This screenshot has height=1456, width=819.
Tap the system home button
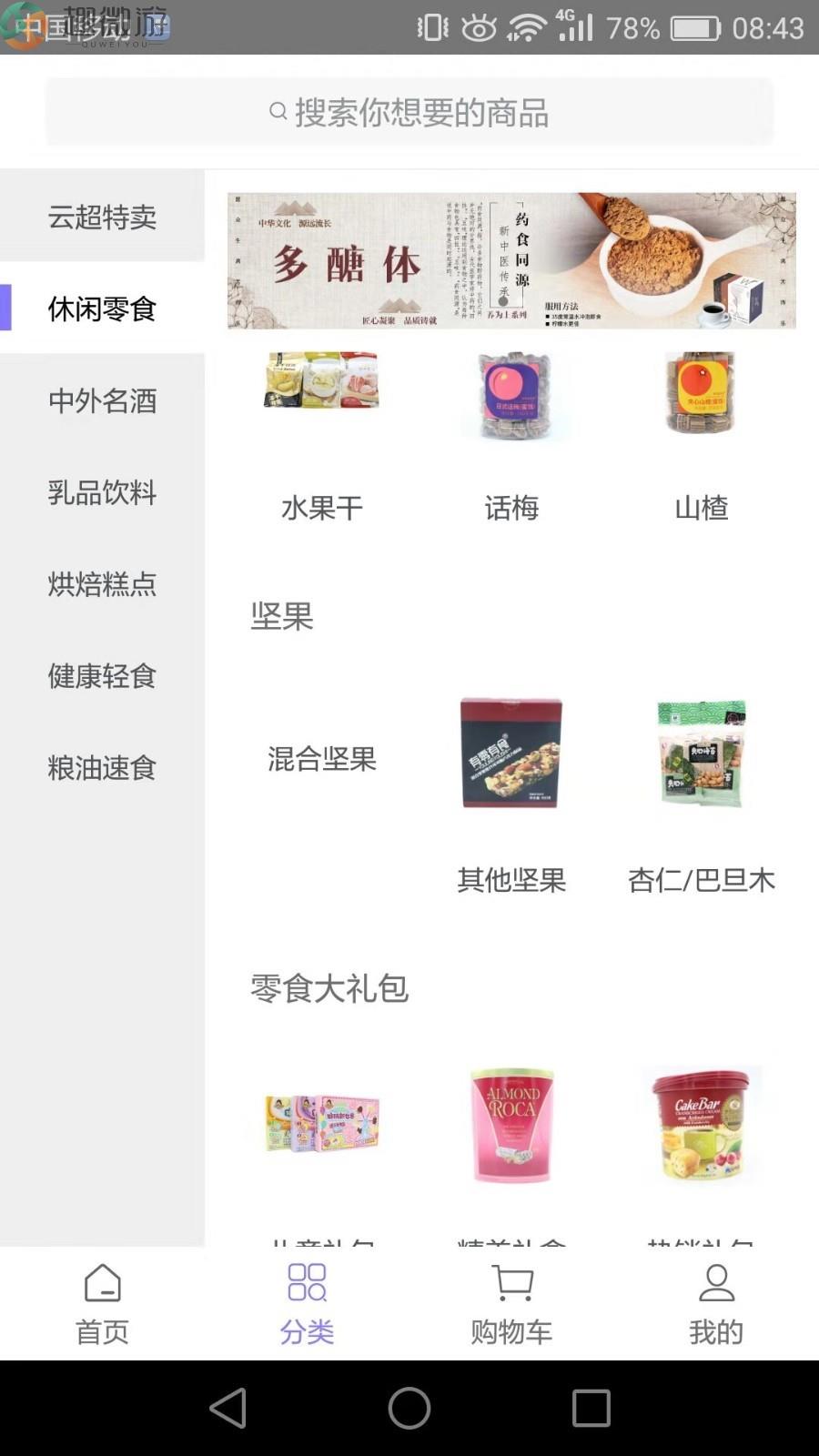(409, 1408)
